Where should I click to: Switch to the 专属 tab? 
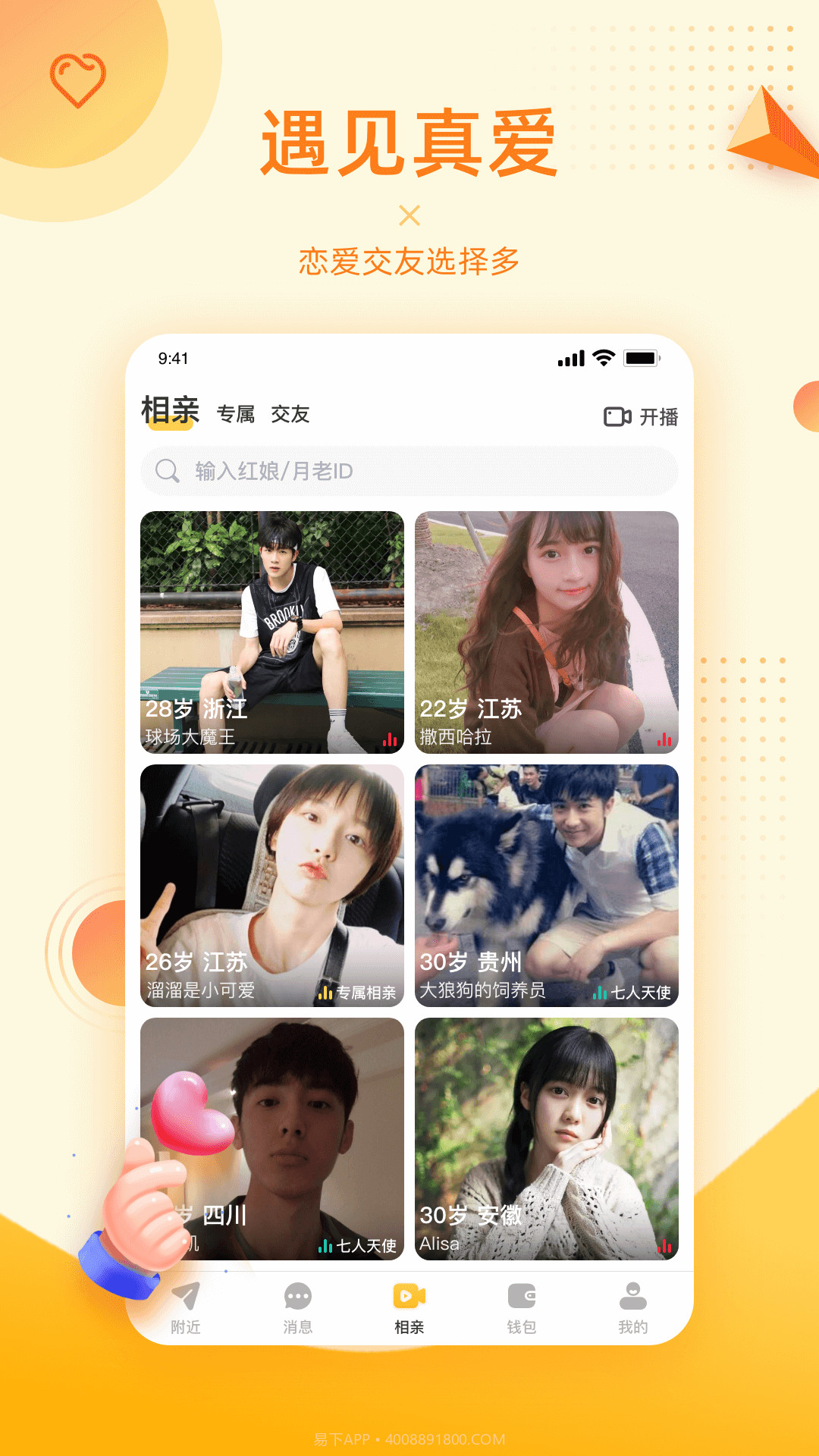(236, 415)
